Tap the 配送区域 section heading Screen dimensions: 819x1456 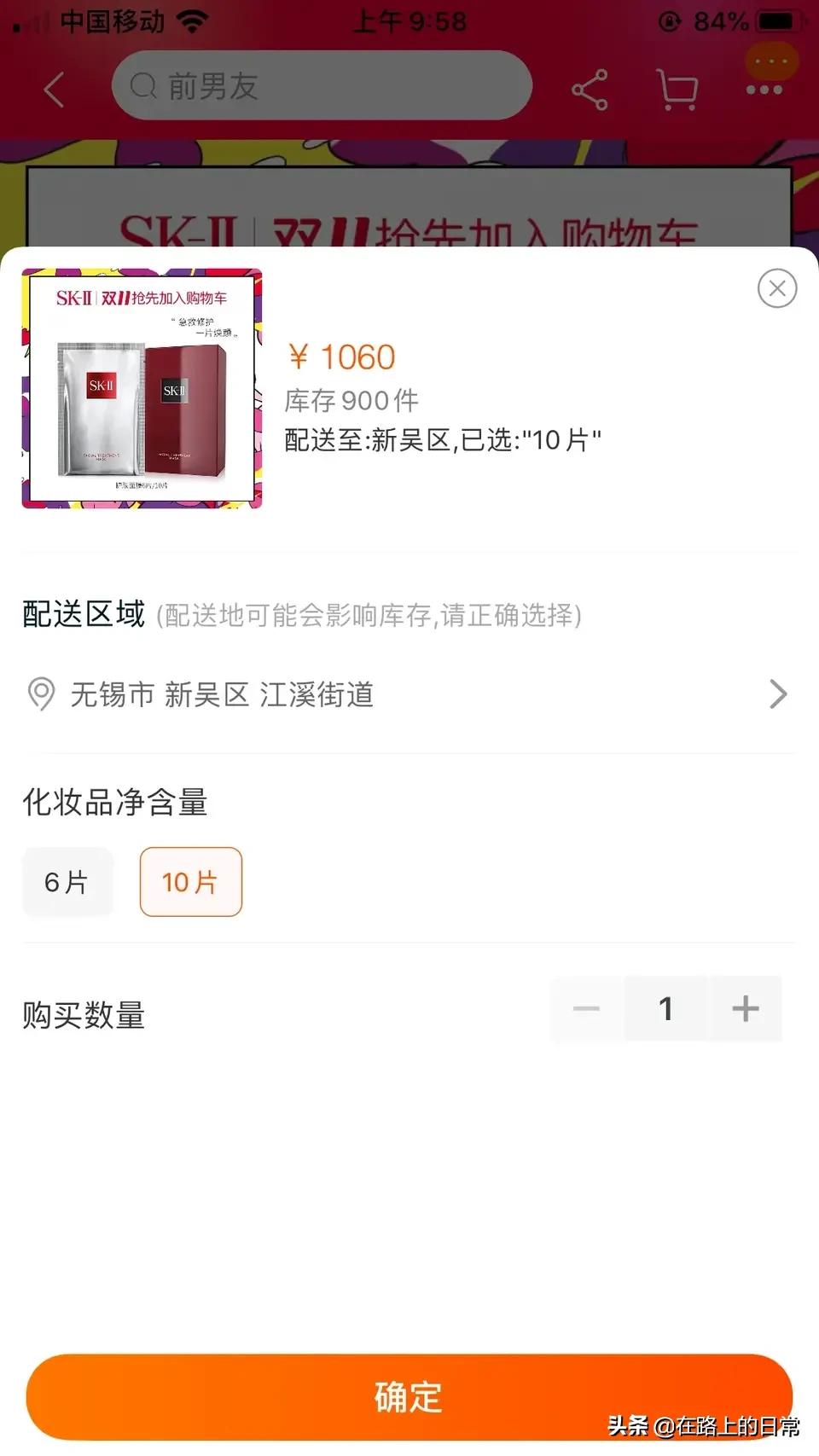click(x=83, y=612)
